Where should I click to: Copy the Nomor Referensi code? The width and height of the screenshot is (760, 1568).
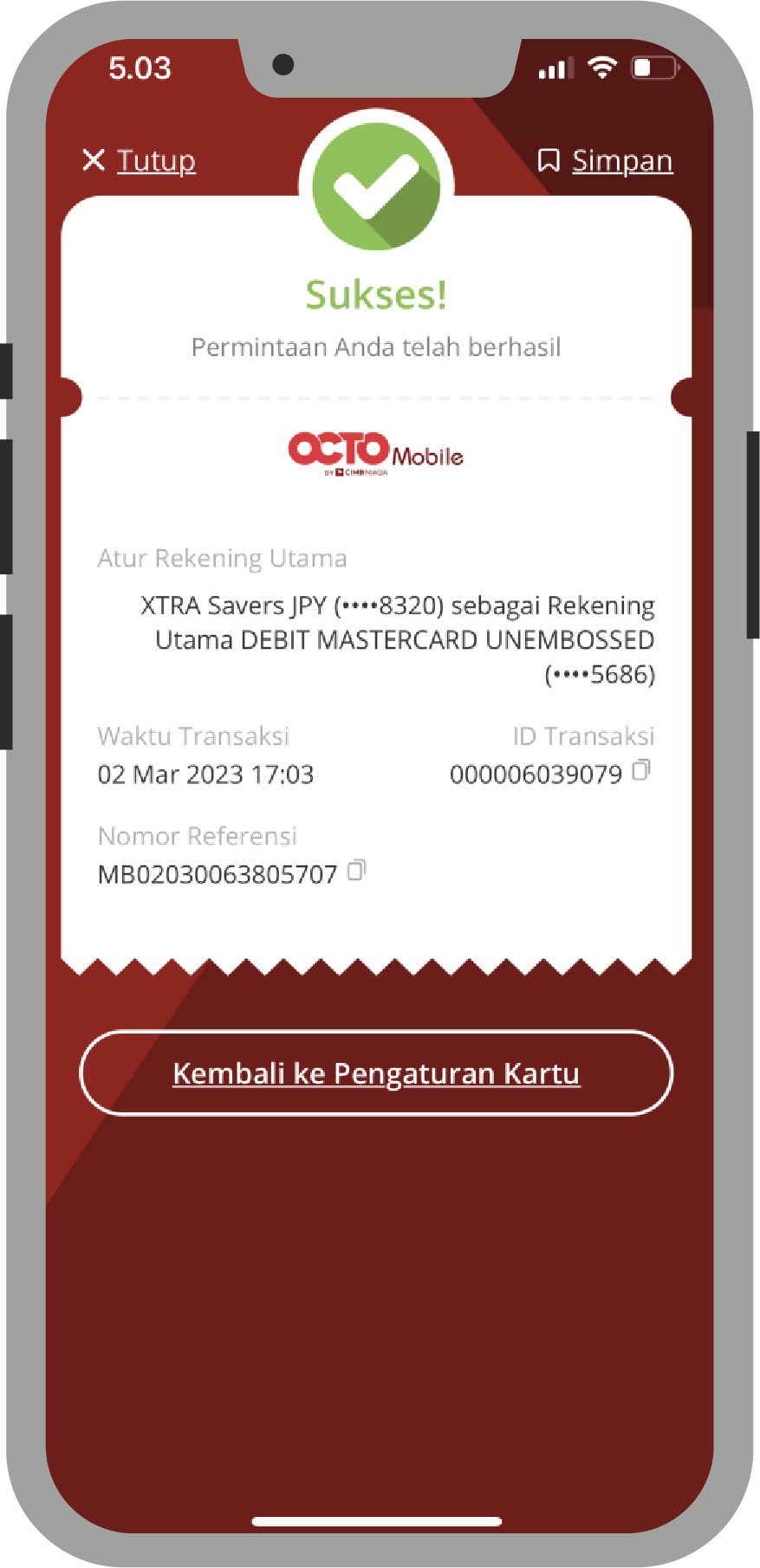coord(356,870)
